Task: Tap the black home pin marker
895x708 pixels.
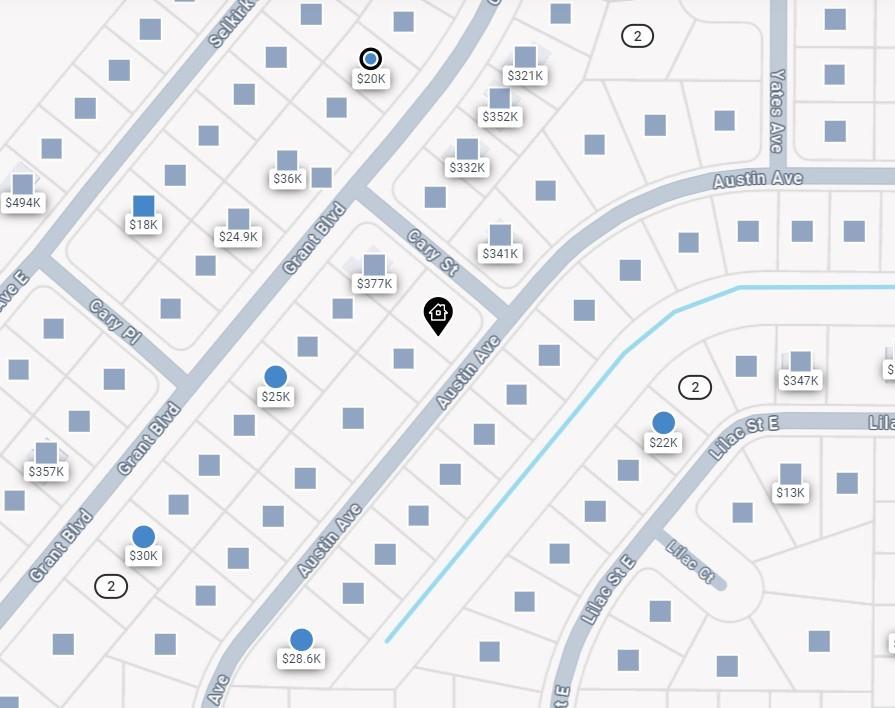Action: tap(438, 315)
